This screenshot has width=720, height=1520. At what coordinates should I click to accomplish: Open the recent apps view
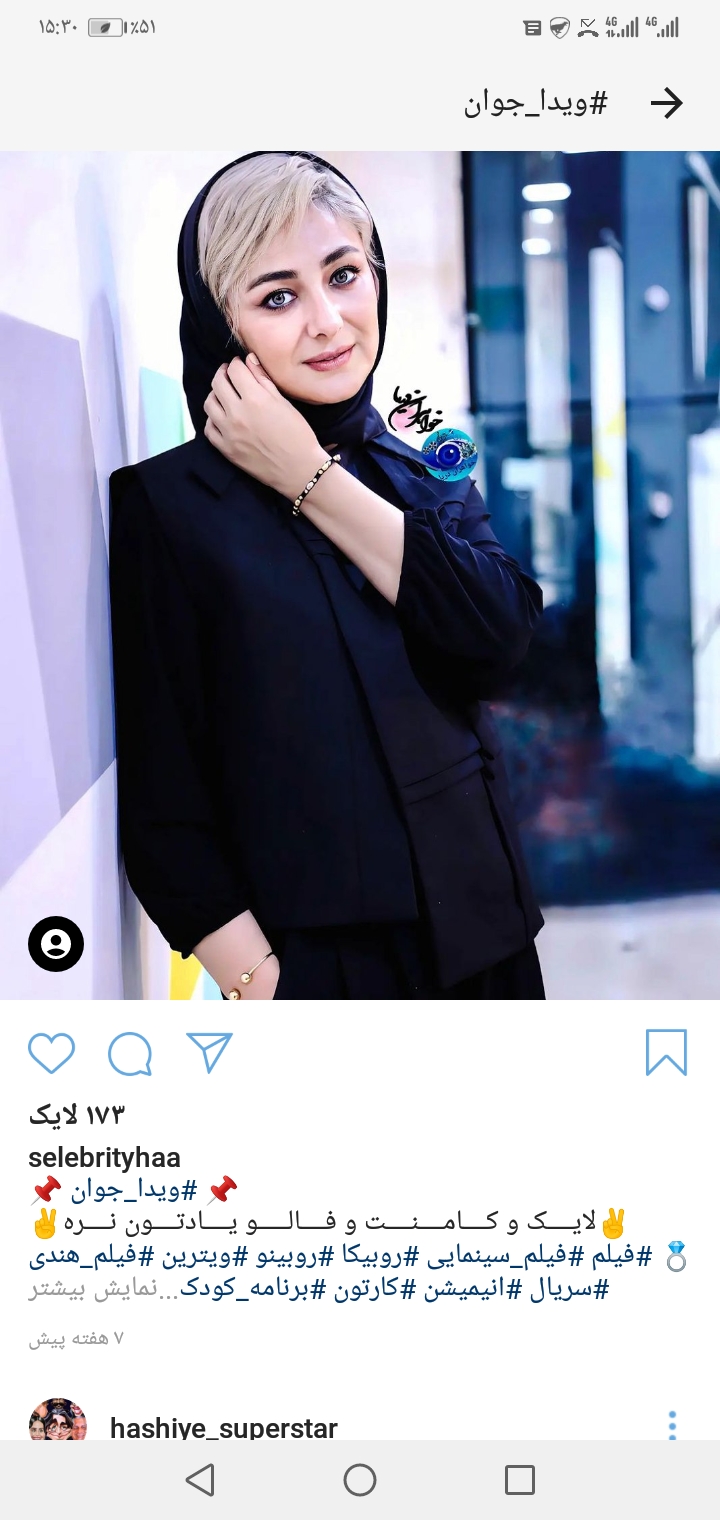pos(519,1480)
